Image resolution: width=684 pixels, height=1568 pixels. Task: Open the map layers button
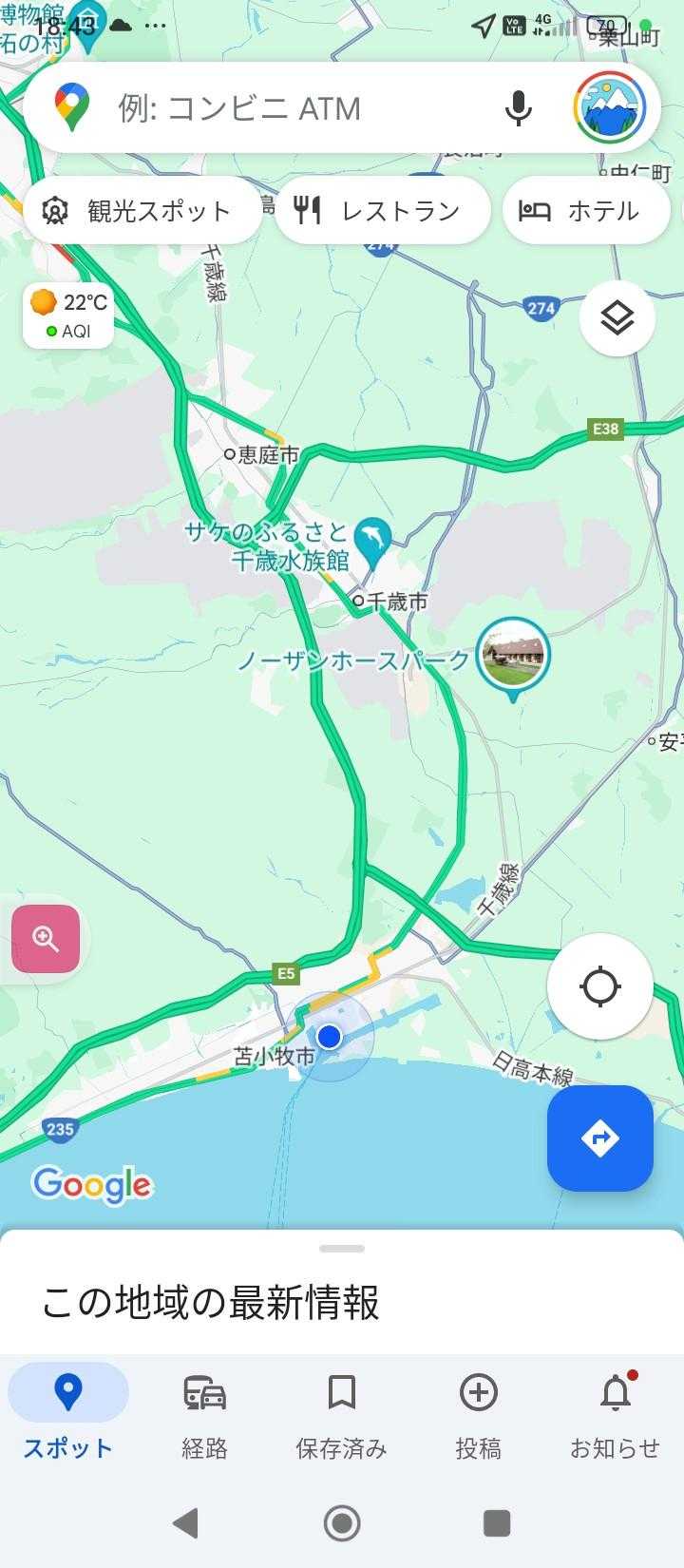tap(617, 318)
